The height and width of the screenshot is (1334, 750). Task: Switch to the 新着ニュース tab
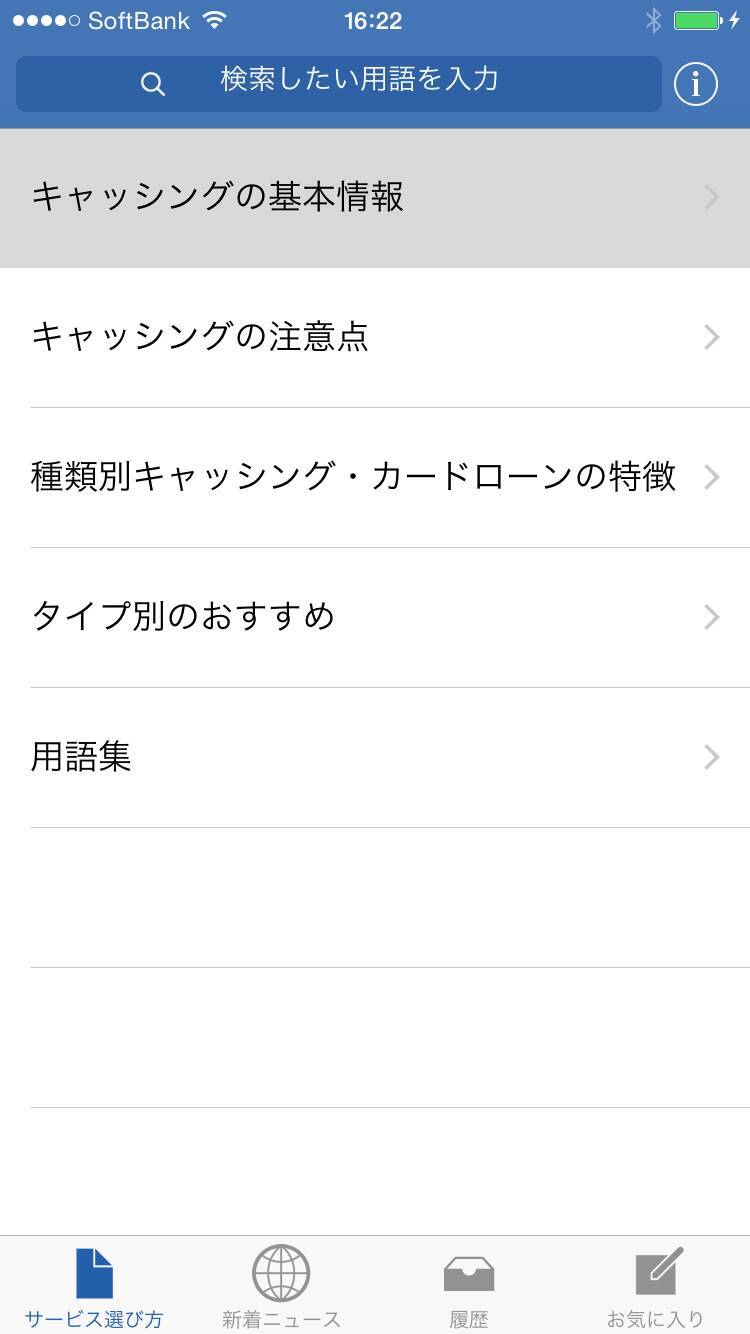tap(281, 1287)
